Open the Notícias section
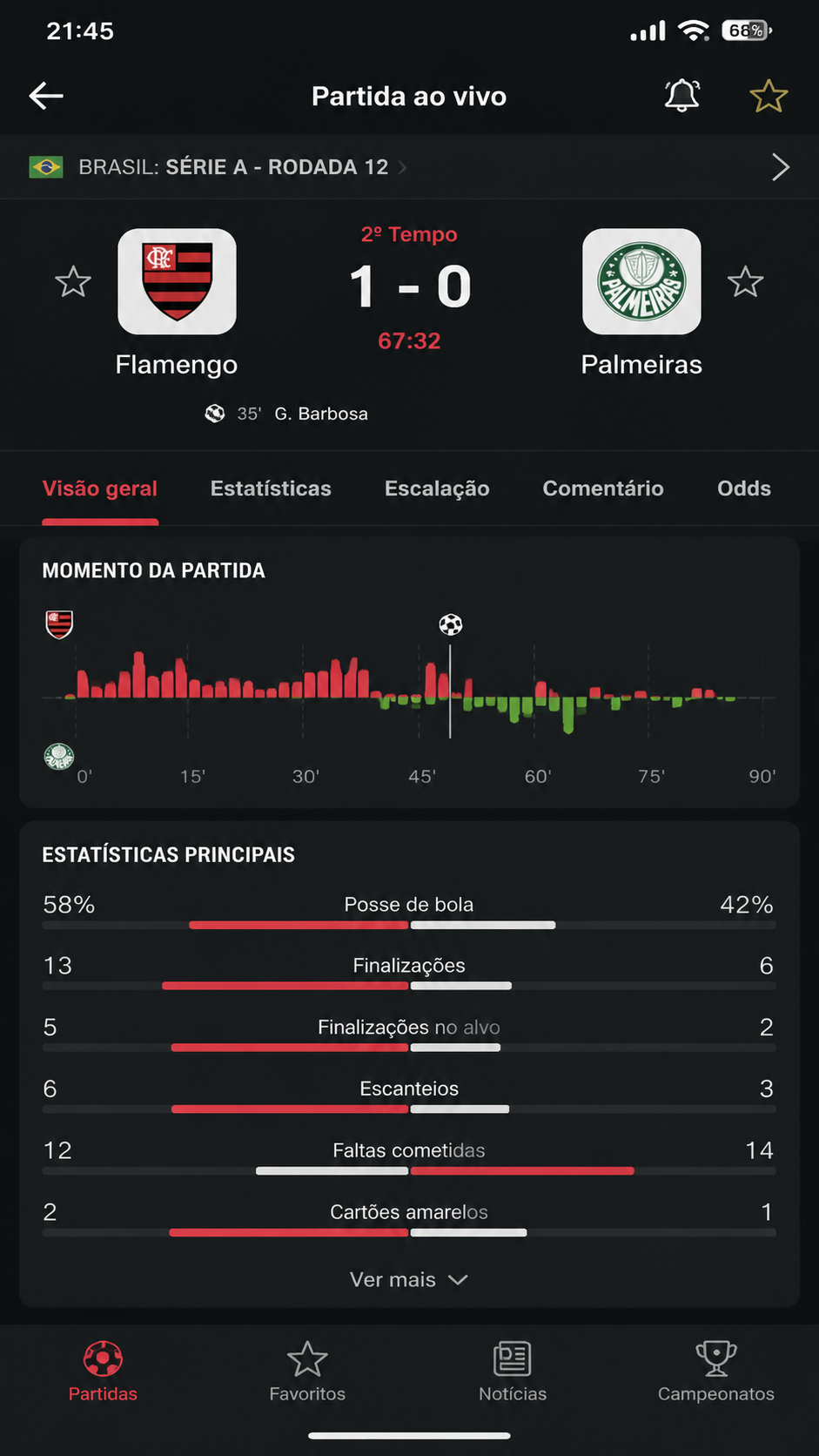The image size is (819, 1456). [513, 1372]
